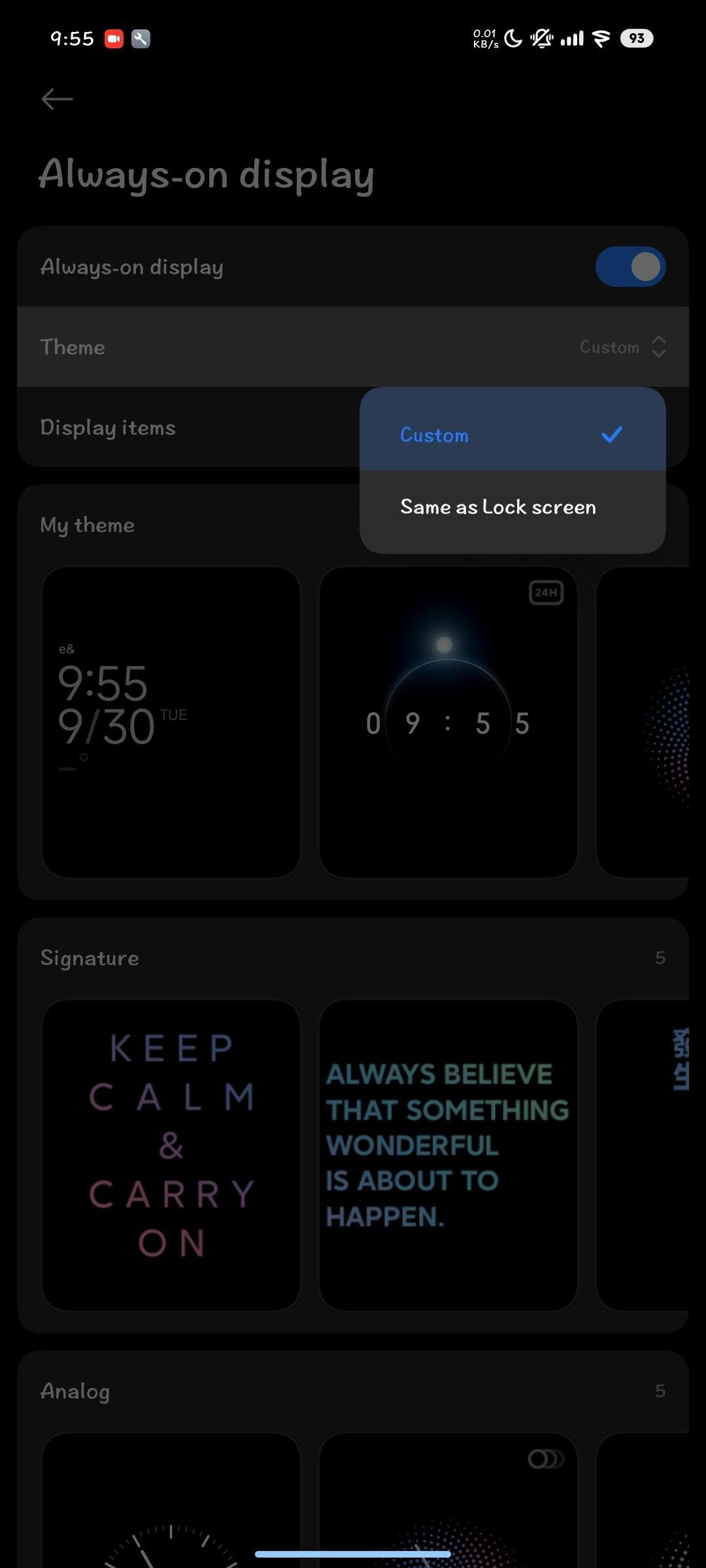Image resolution: width=706 pixels, height=1568 pixels.
Task: Select the 9:55 date clock theme
Action: click(171, 722)
